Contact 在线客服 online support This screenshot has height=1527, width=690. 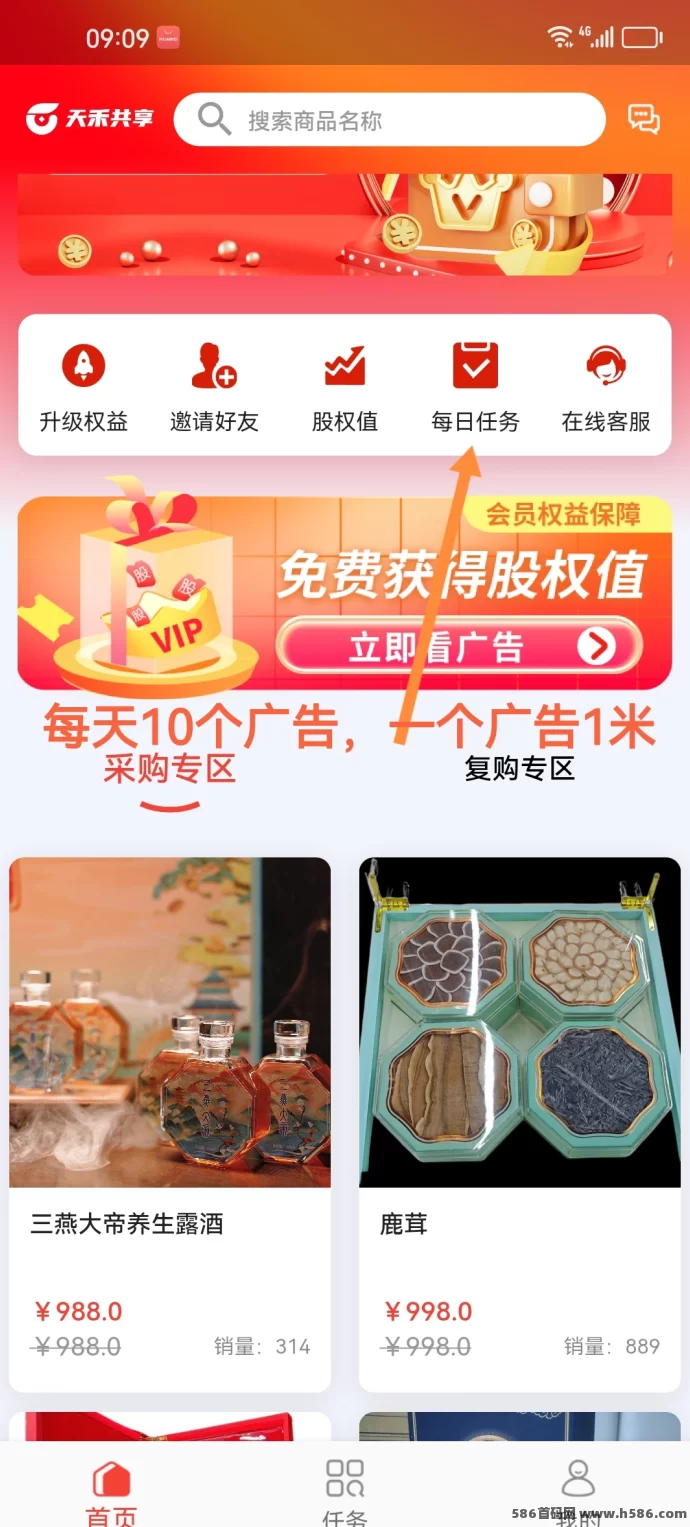pyautogui.click(x=606, y=386)
